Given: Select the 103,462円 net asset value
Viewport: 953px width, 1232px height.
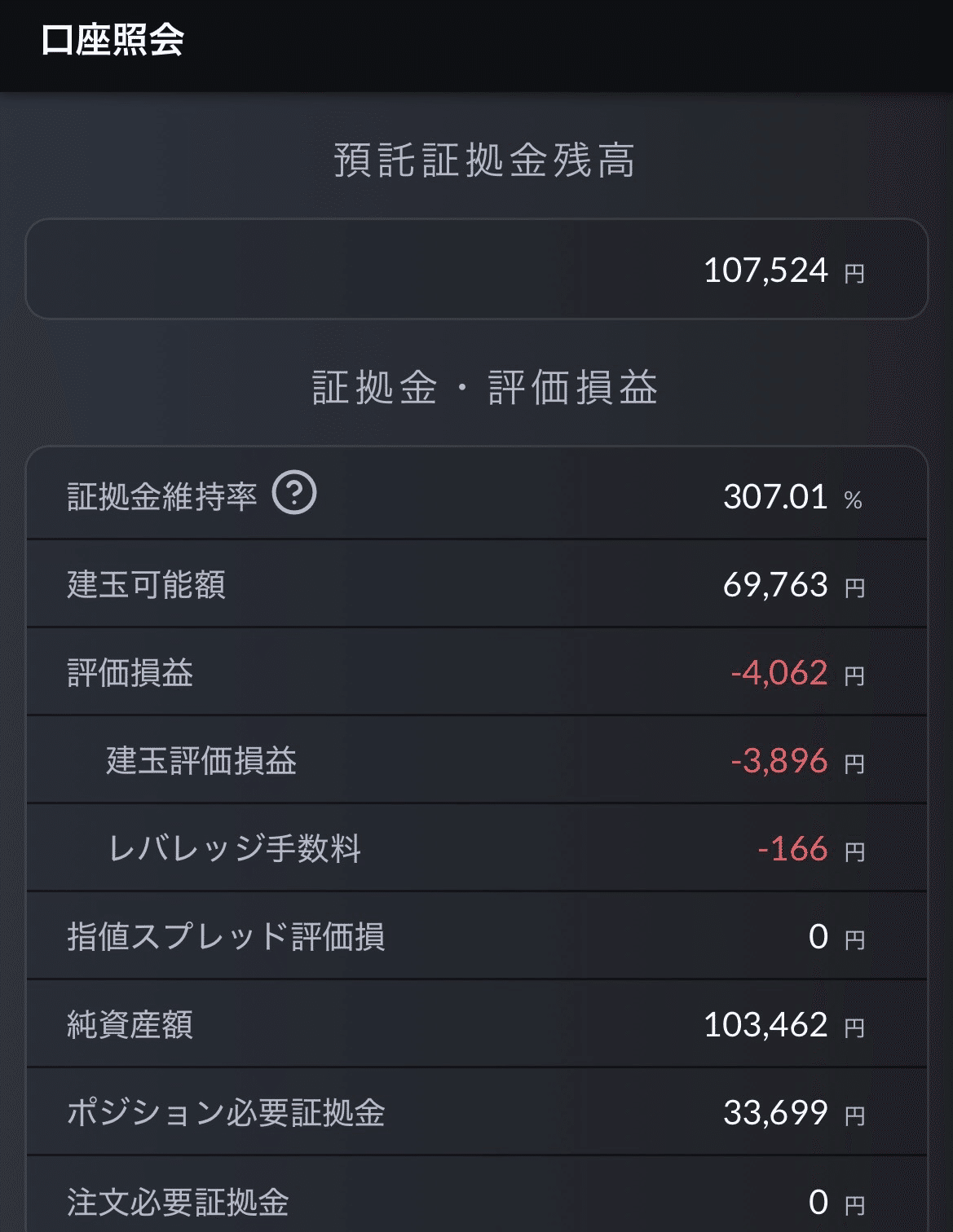Looking at the screenshot, I should click(765, 1024).
